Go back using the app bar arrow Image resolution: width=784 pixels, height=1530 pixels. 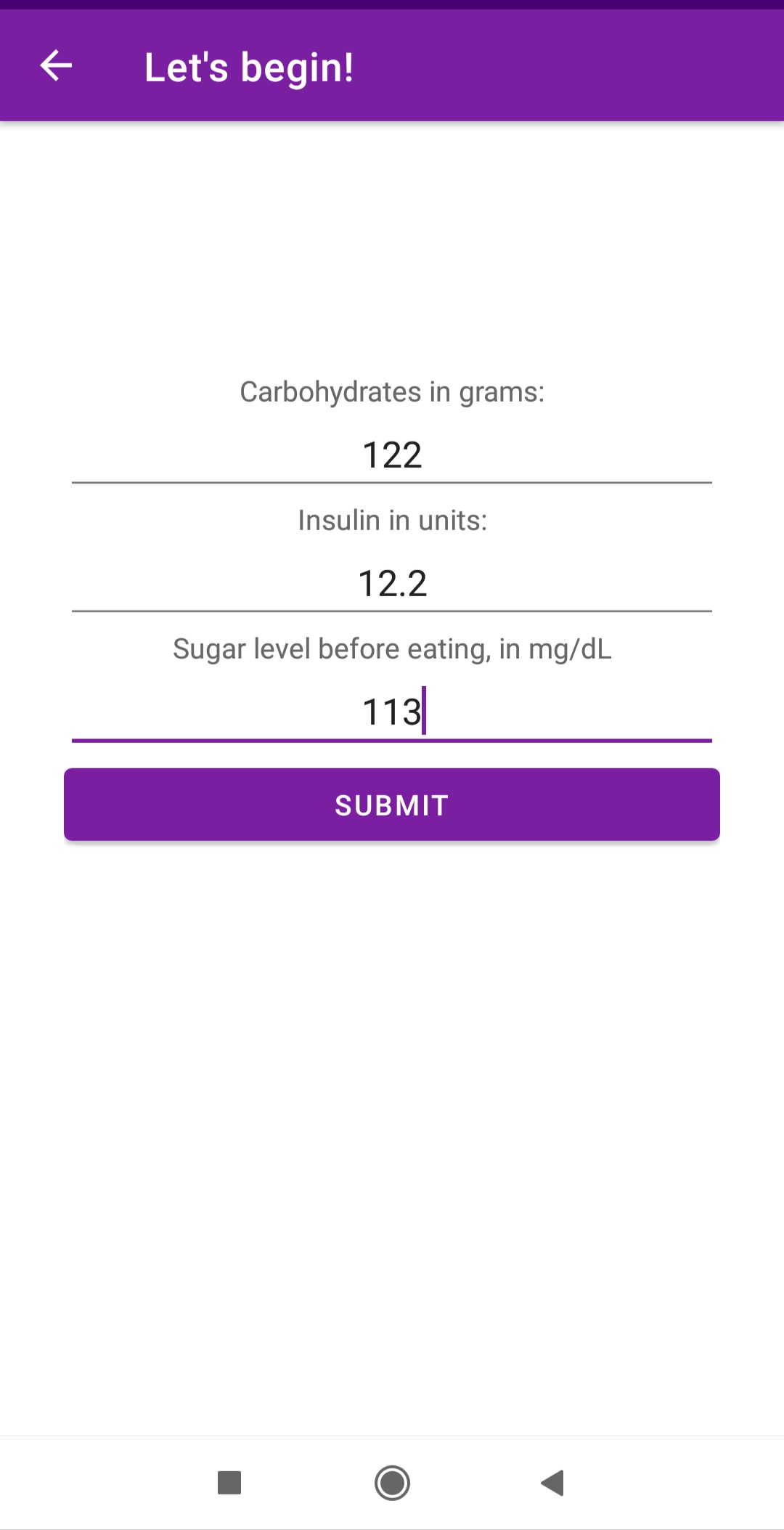pos(56,66)
